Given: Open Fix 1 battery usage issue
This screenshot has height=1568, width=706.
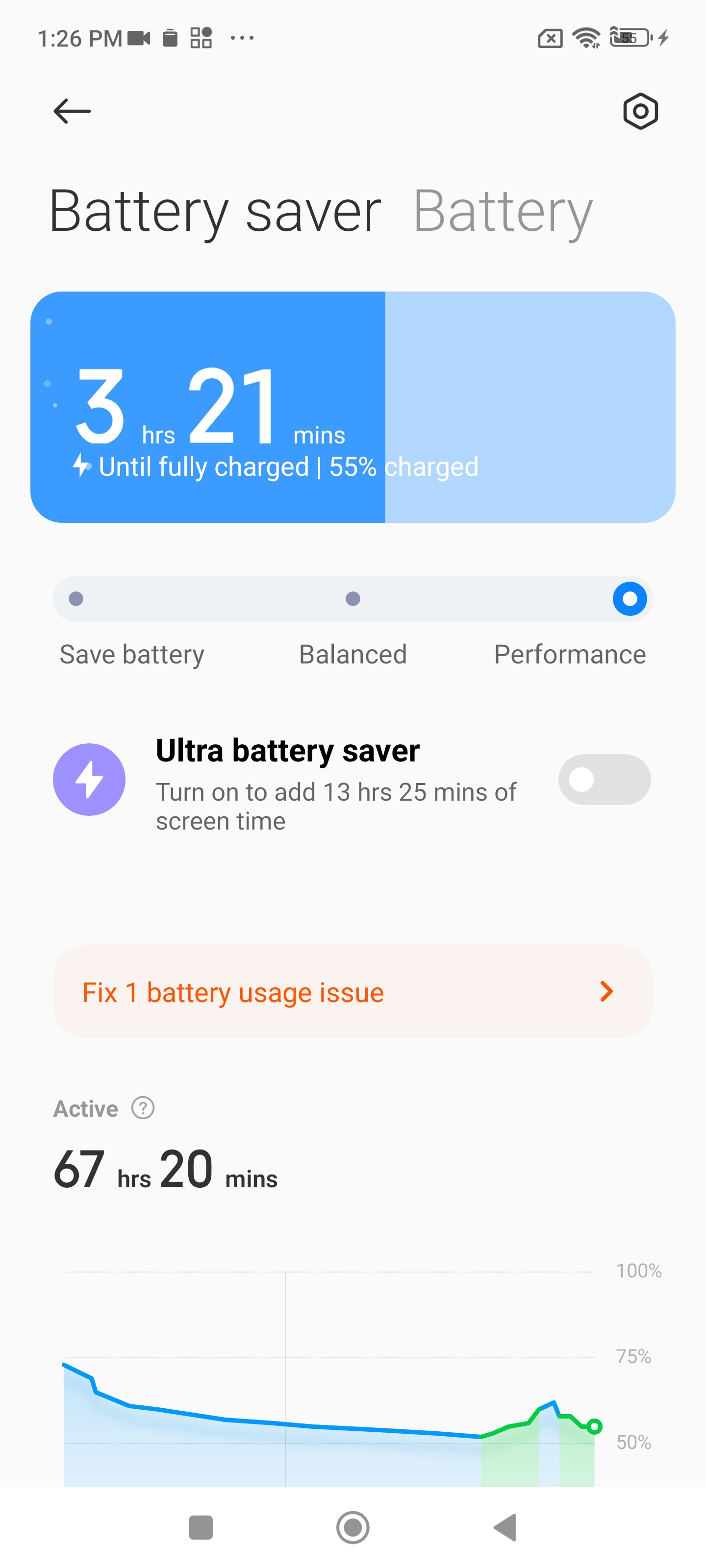Looking at the screenshot, I should tap(353, 992).
